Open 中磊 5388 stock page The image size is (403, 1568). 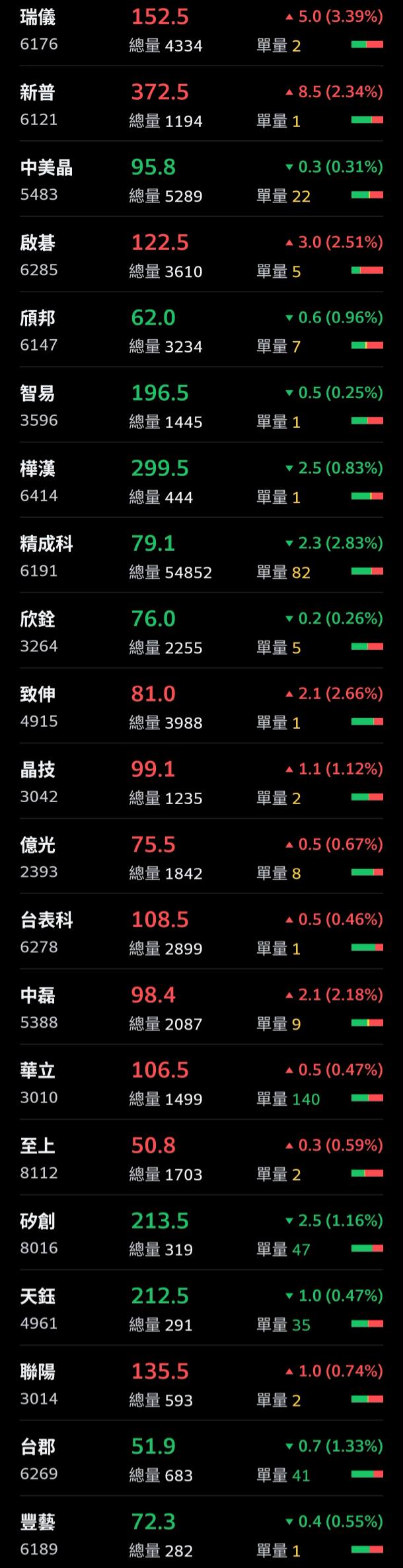201,1009
